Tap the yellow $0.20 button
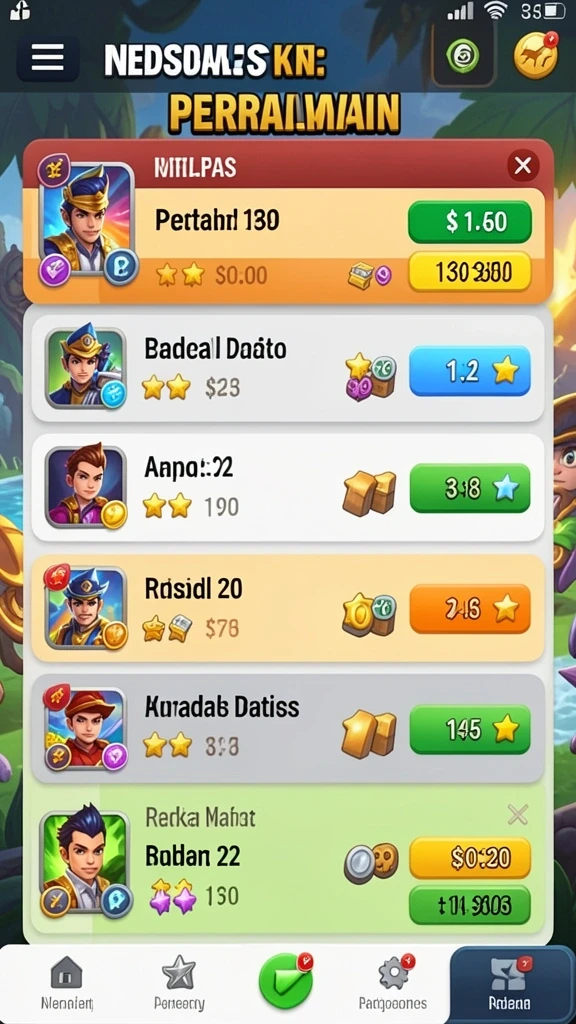 470,858
